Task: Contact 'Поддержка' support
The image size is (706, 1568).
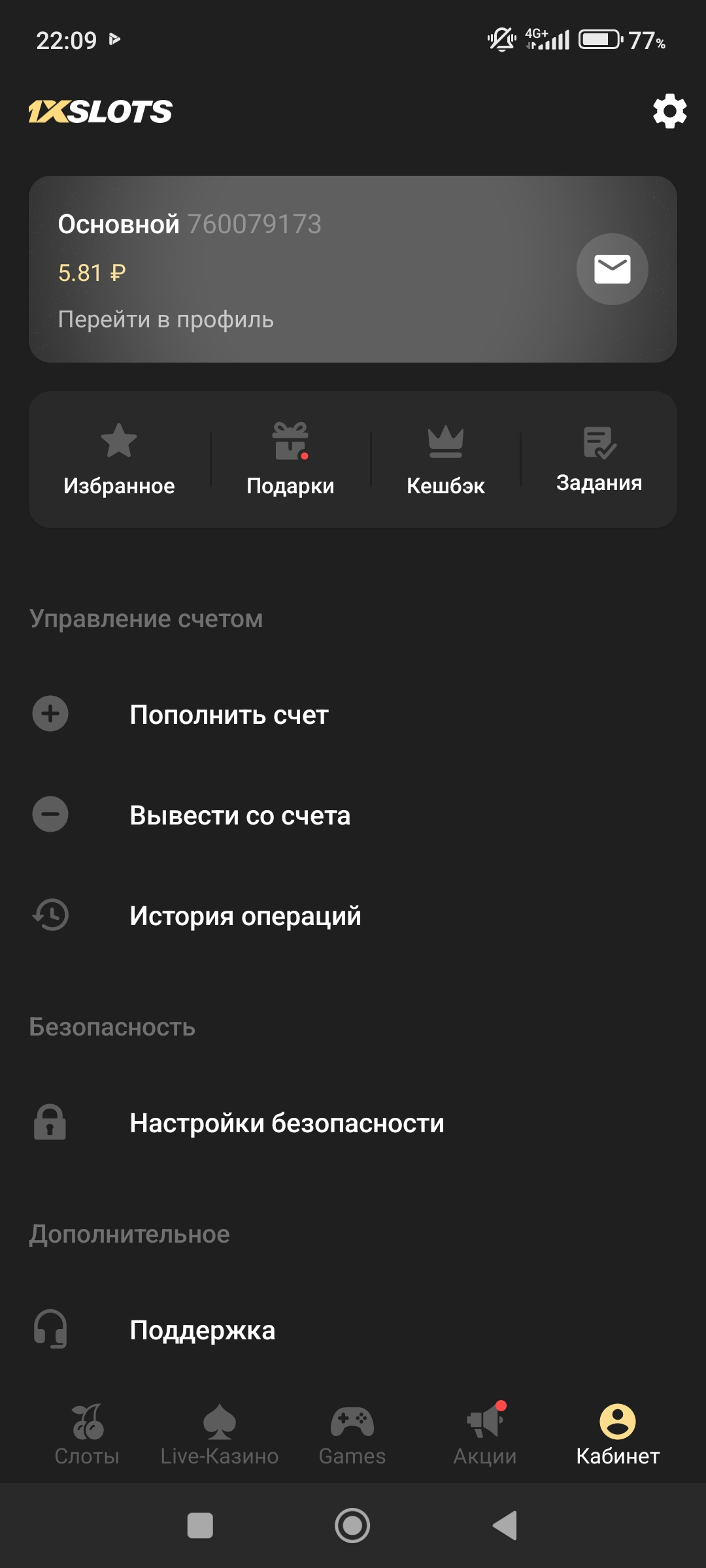Action: click(203, 1330)
